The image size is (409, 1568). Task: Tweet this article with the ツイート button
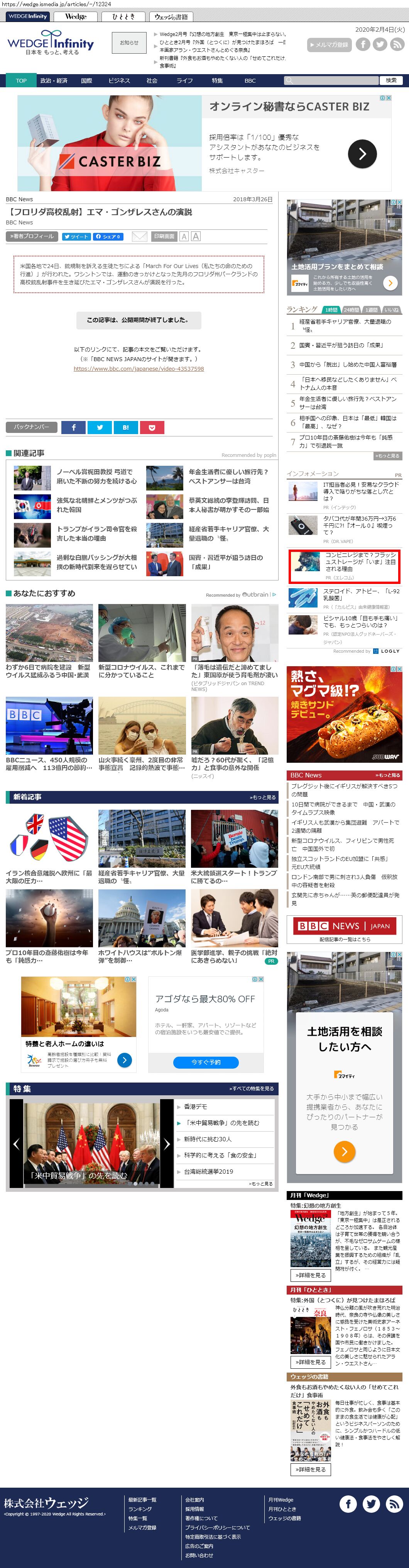[76, 237]
